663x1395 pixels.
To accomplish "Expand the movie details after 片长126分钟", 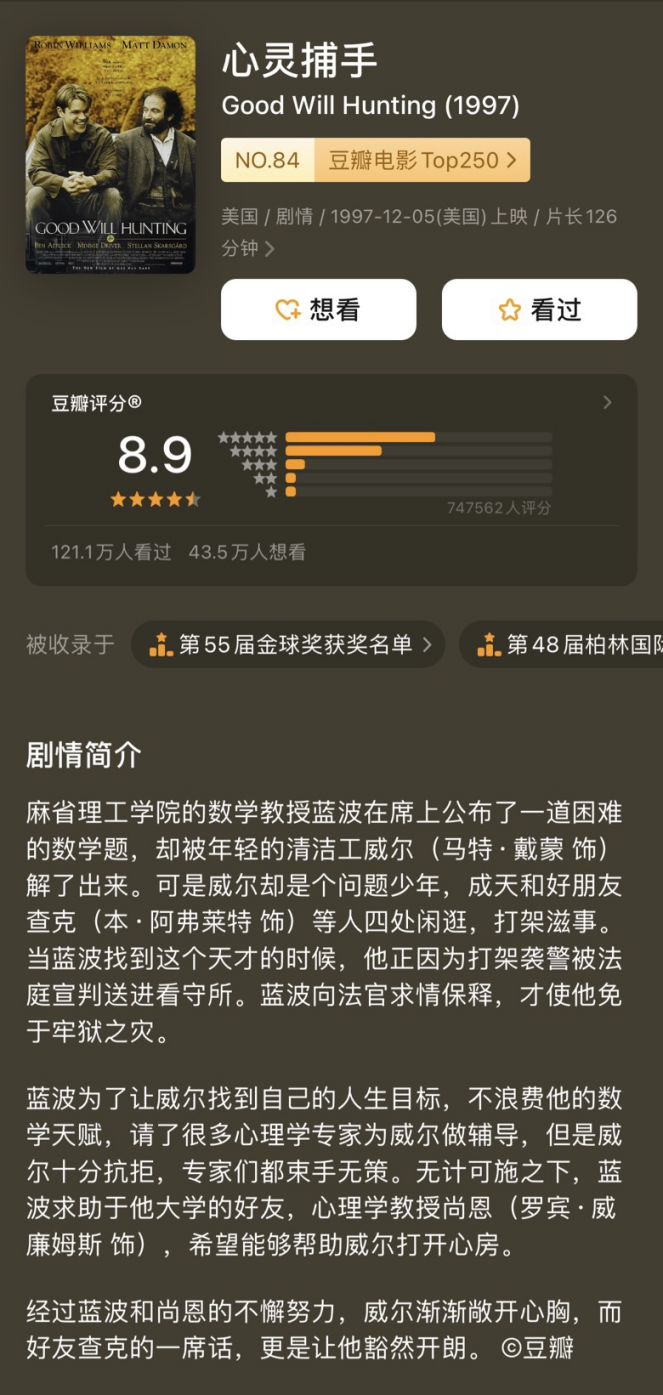I will point(269,248).
